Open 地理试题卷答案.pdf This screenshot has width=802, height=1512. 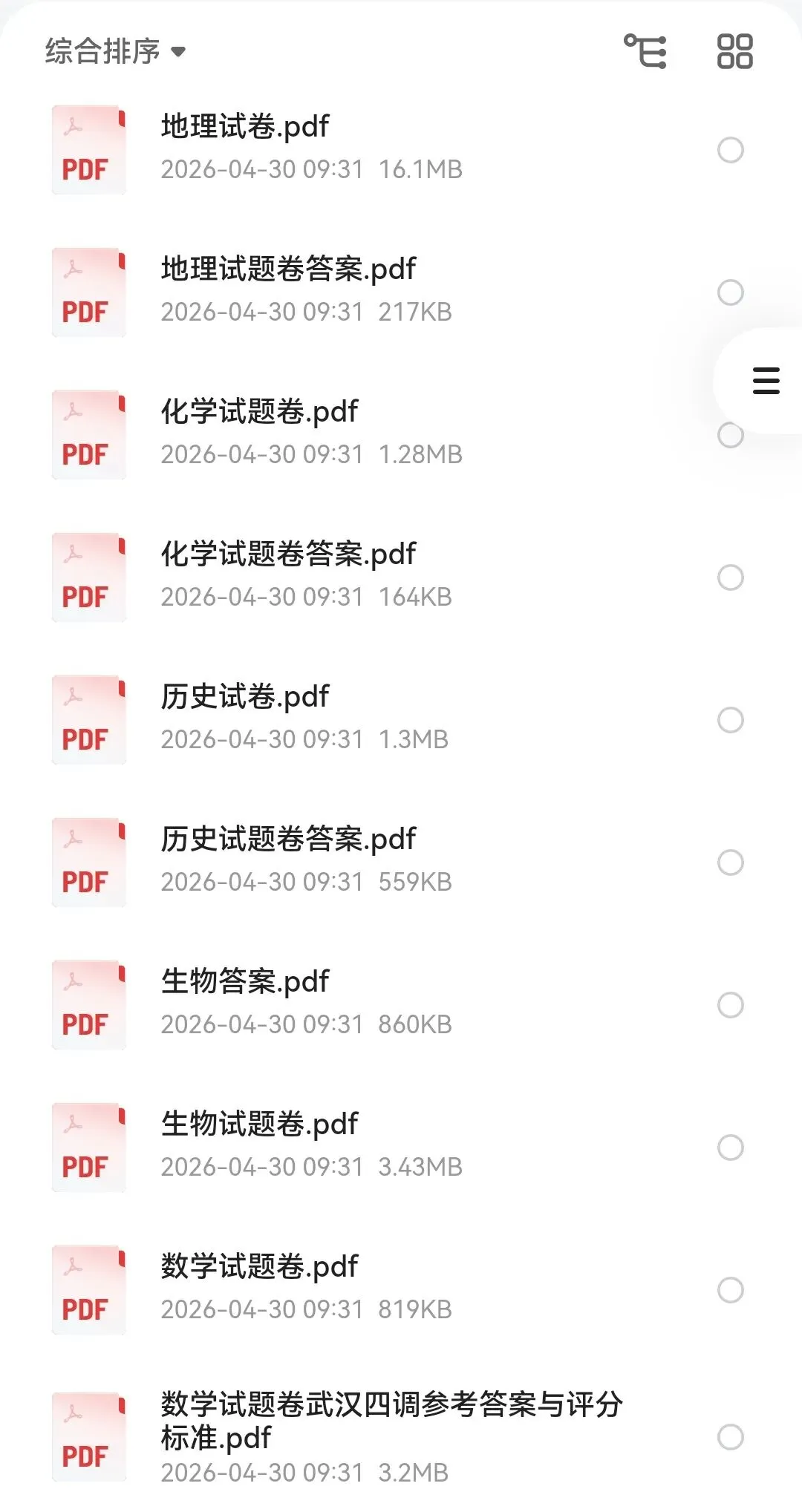[x=288, y=269]
